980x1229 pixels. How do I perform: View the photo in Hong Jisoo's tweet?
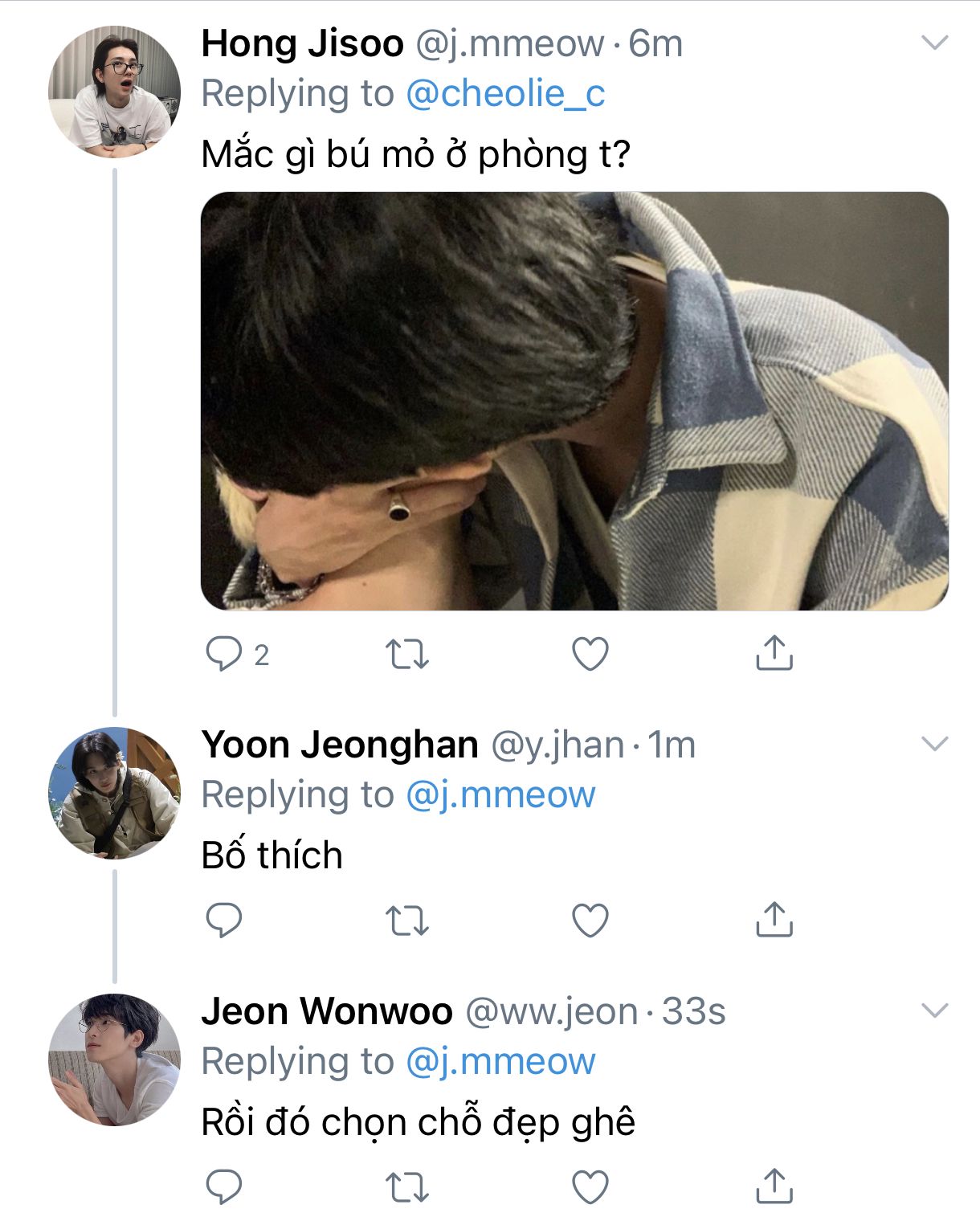(x=574, y=401)
